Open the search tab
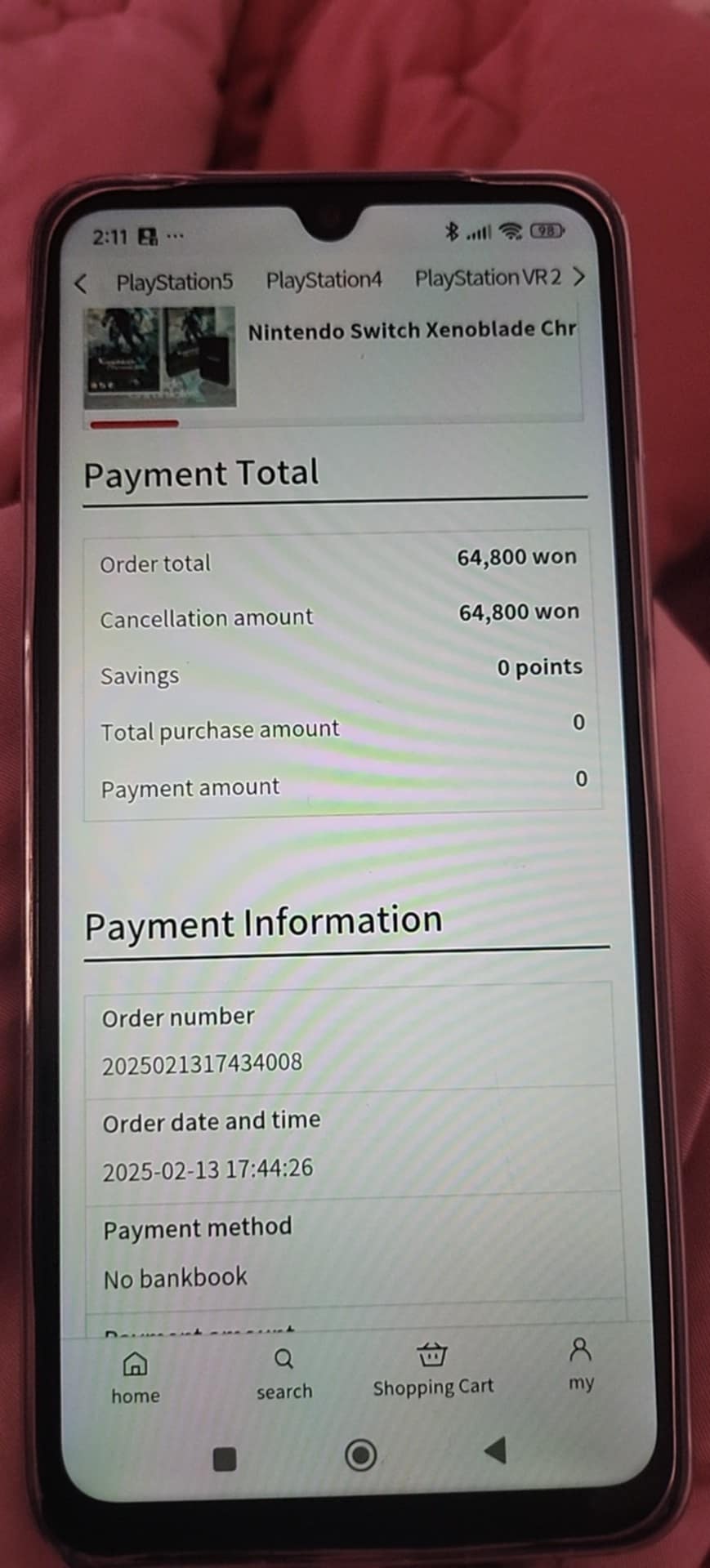 284,1374
